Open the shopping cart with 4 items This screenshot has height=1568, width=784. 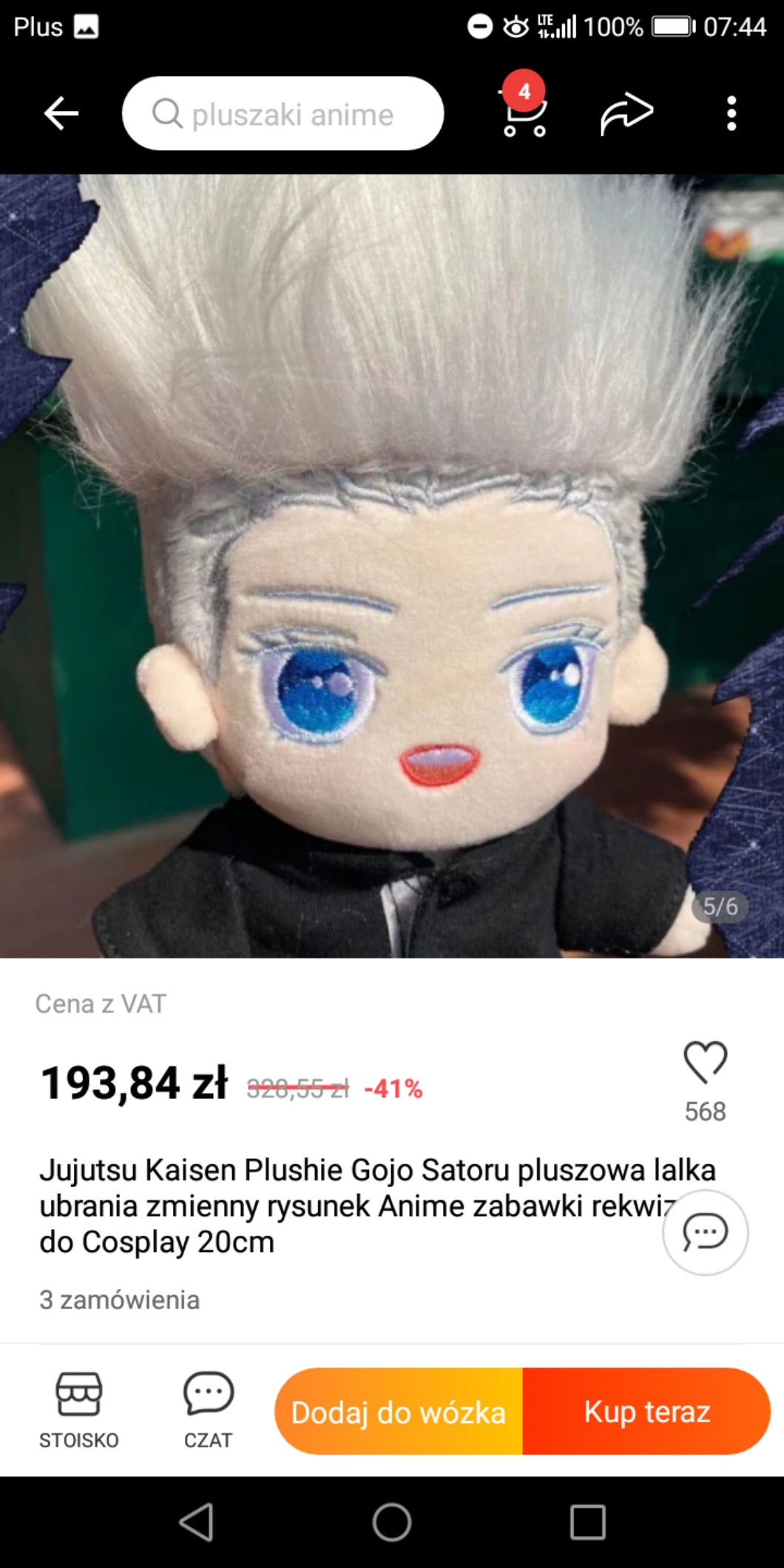(524, 114)
